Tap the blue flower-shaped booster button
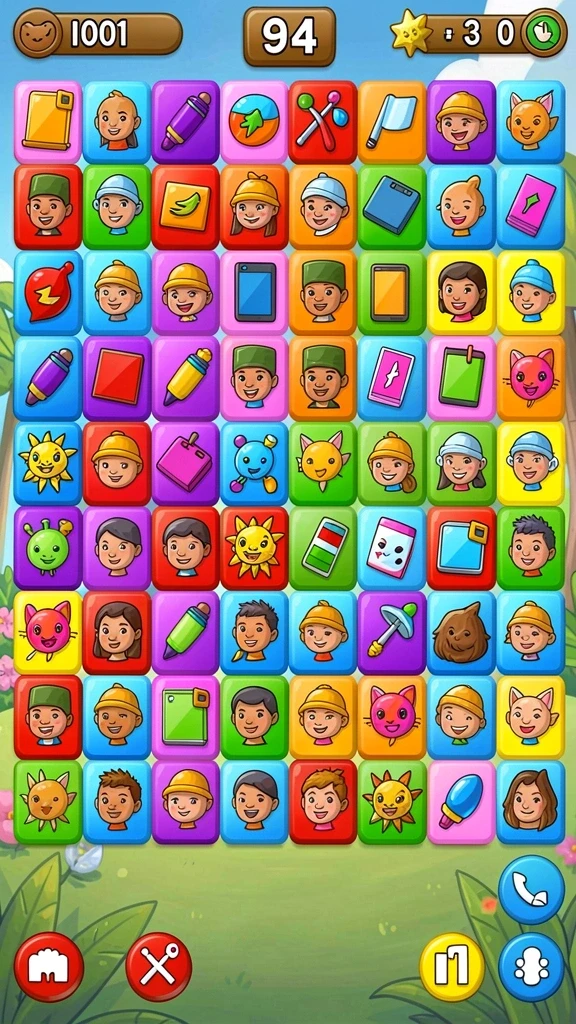Screen dimensions: 576x1024 pos(531,967)
